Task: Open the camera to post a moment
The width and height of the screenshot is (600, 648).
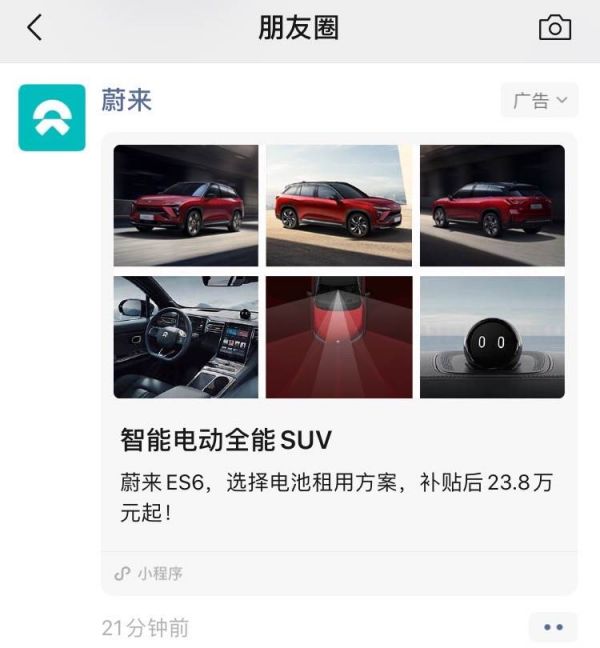Action: tap(555, 28)
